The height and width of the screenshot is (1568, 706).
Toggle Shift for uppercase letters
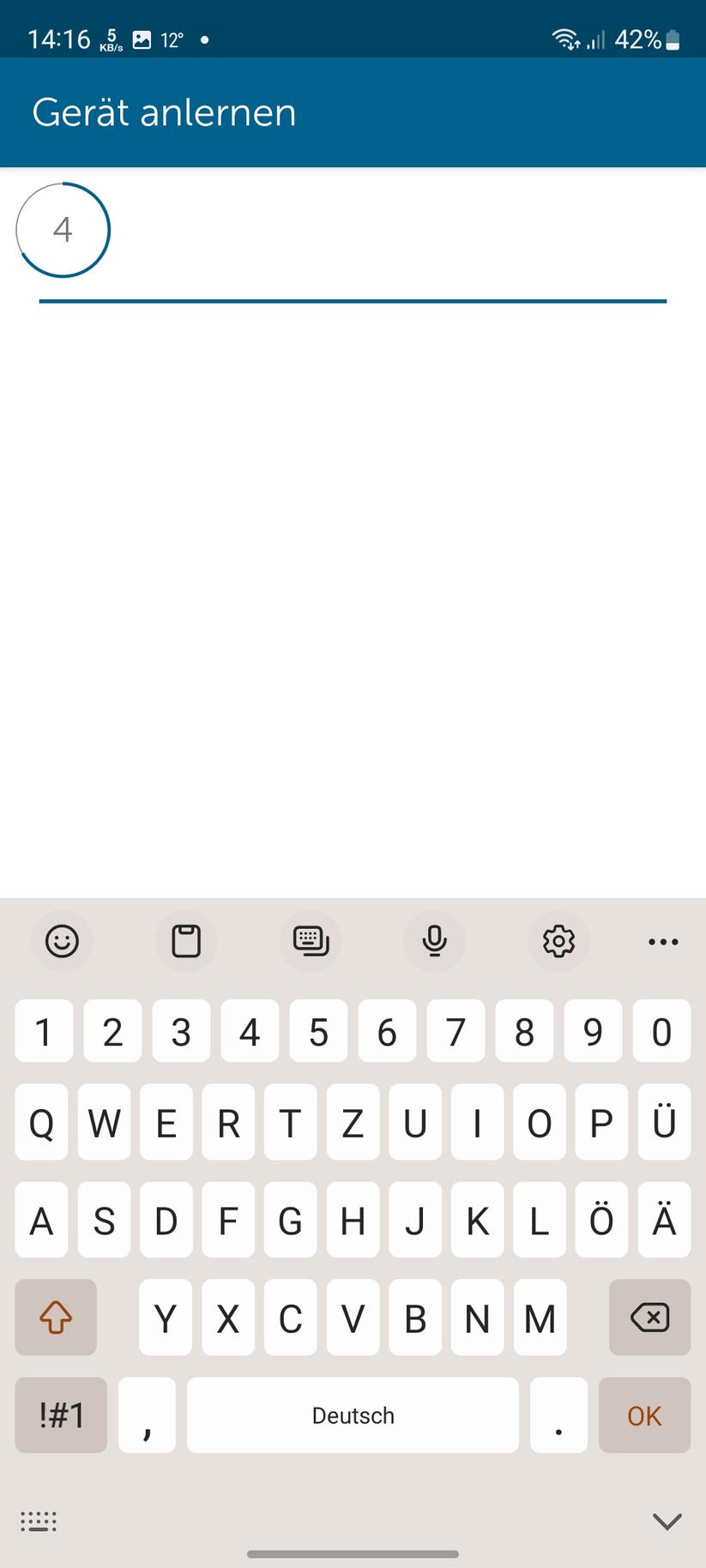(55, 1318)
